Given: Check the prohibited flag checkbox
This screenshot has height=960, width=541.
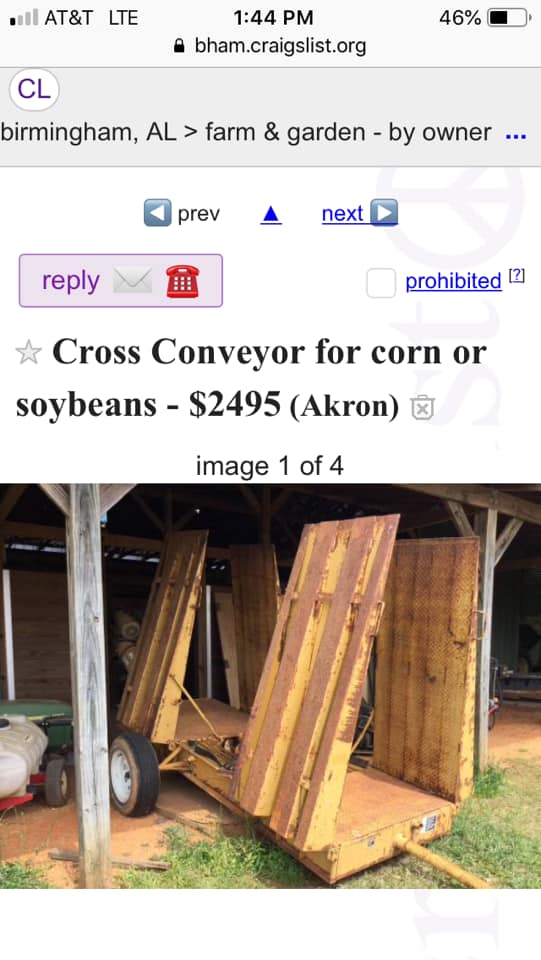Looking at the screenshot, I should pos(381,283).
